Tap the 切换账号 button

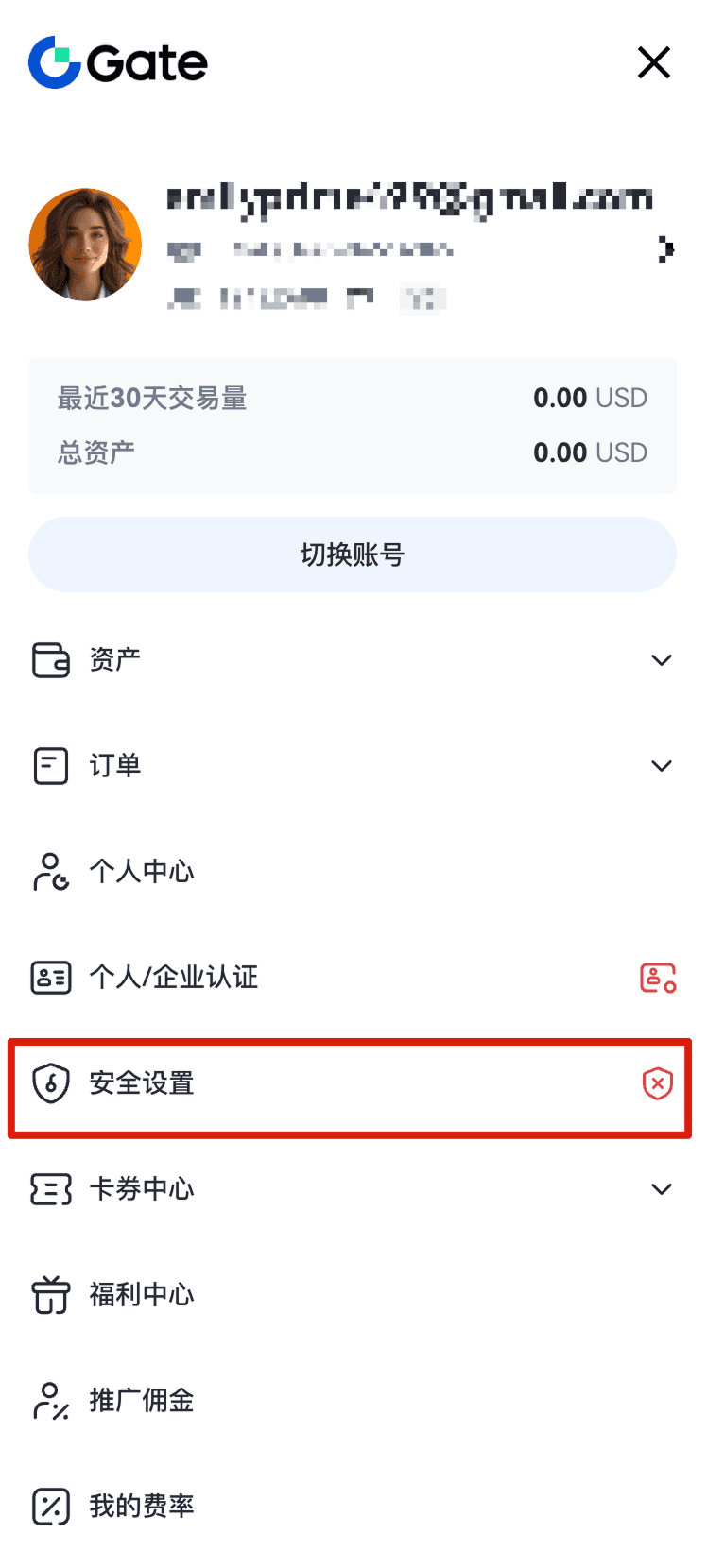click(x=353, y=554)
